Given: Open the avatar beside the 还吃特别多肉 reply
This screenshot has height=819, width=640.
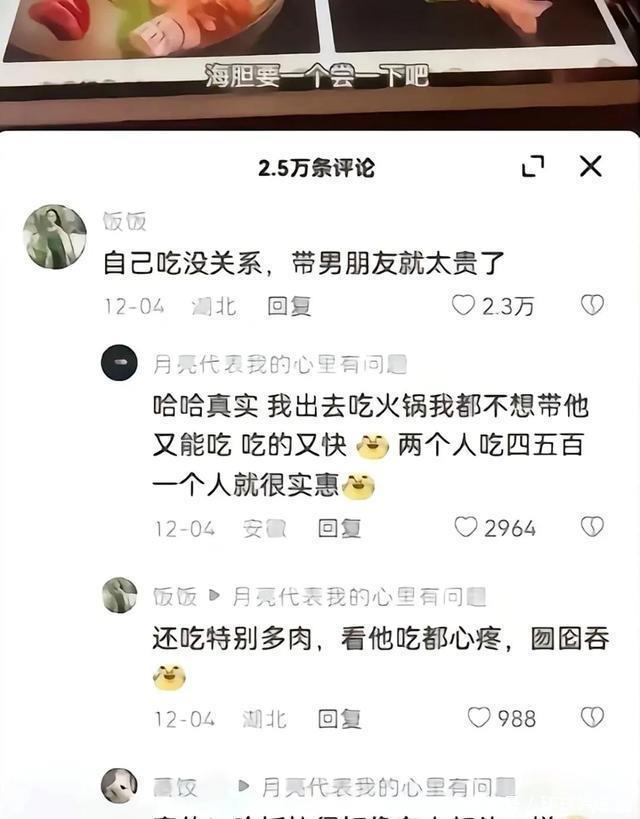Looking at the screenshot, I should click(x=119, y=596).
